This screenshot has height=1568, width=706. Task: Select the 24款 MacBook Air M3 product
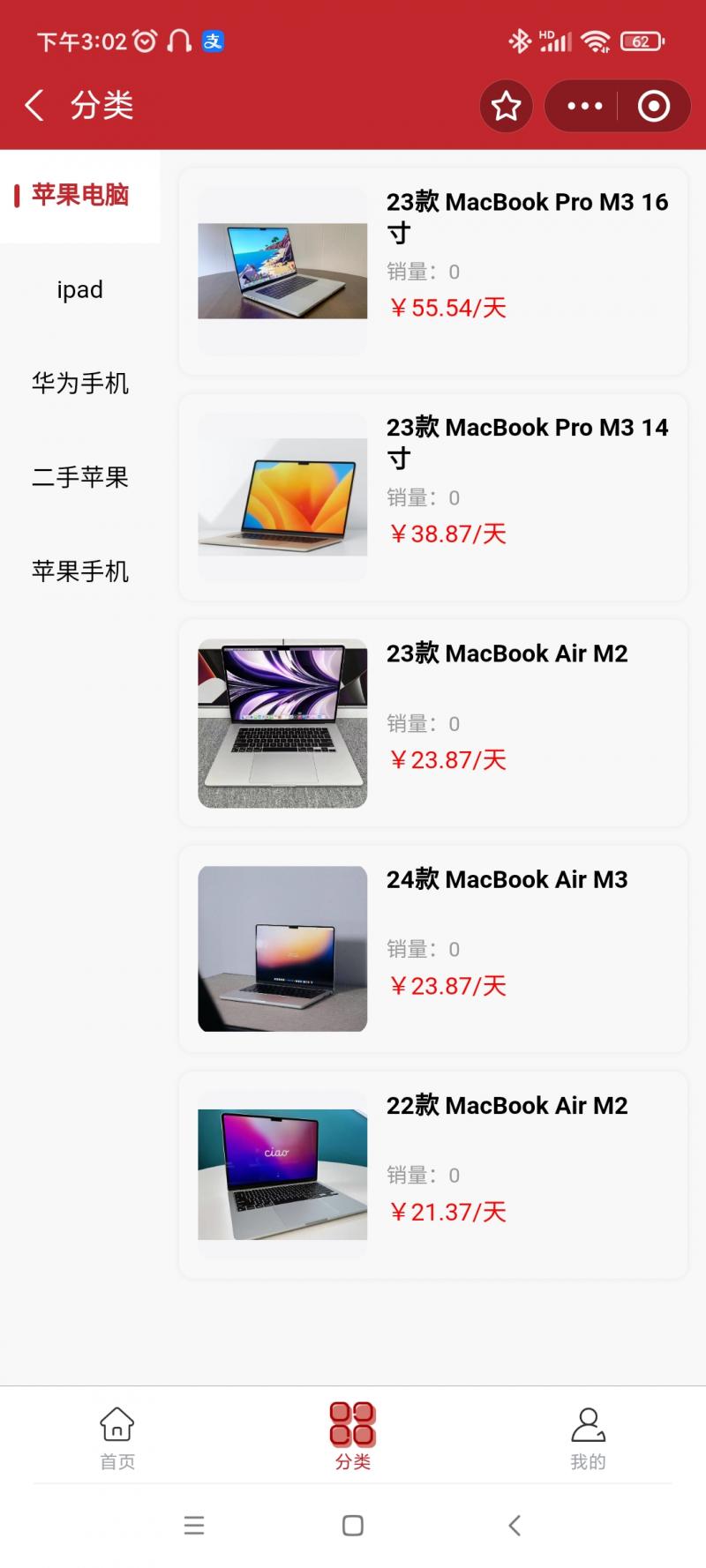pos(433,948)
